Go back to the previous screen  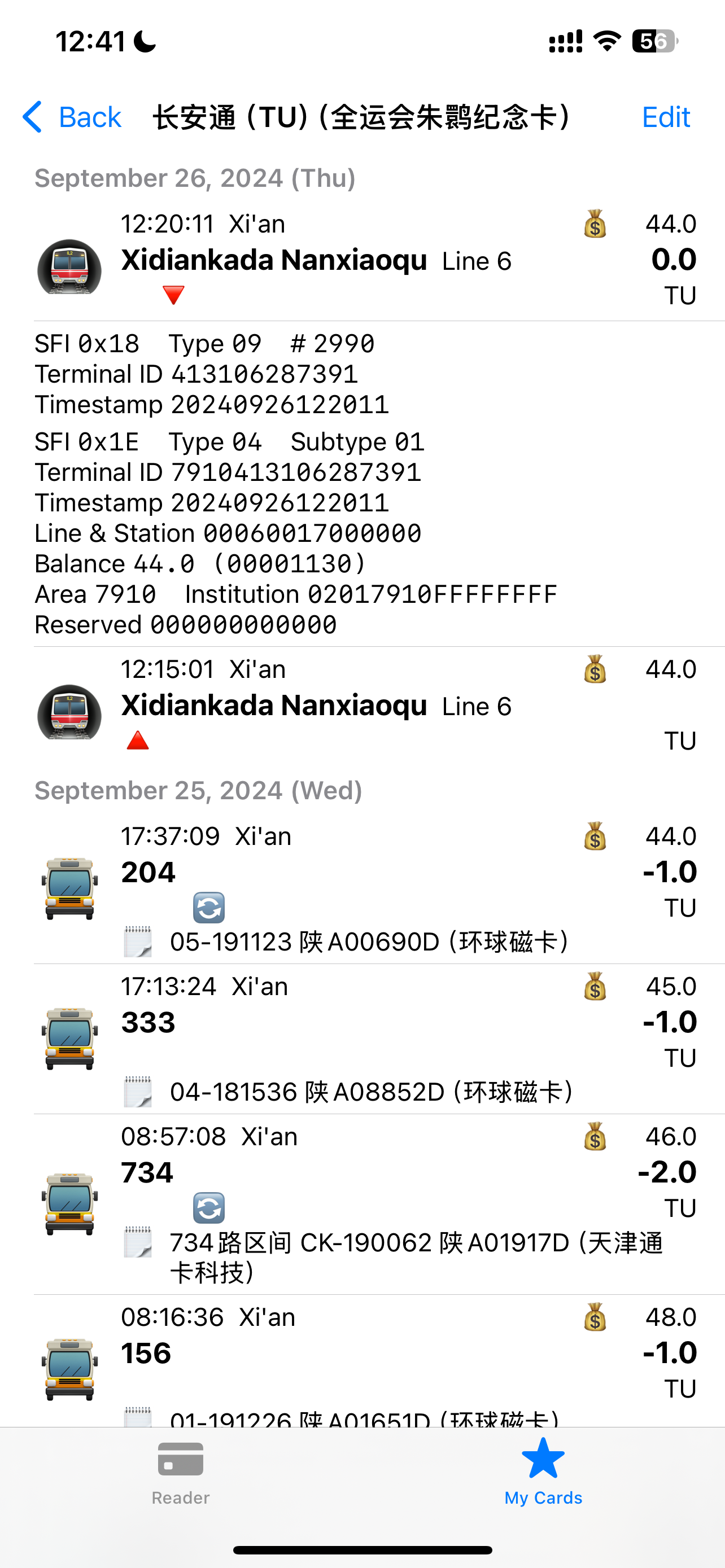72,117
